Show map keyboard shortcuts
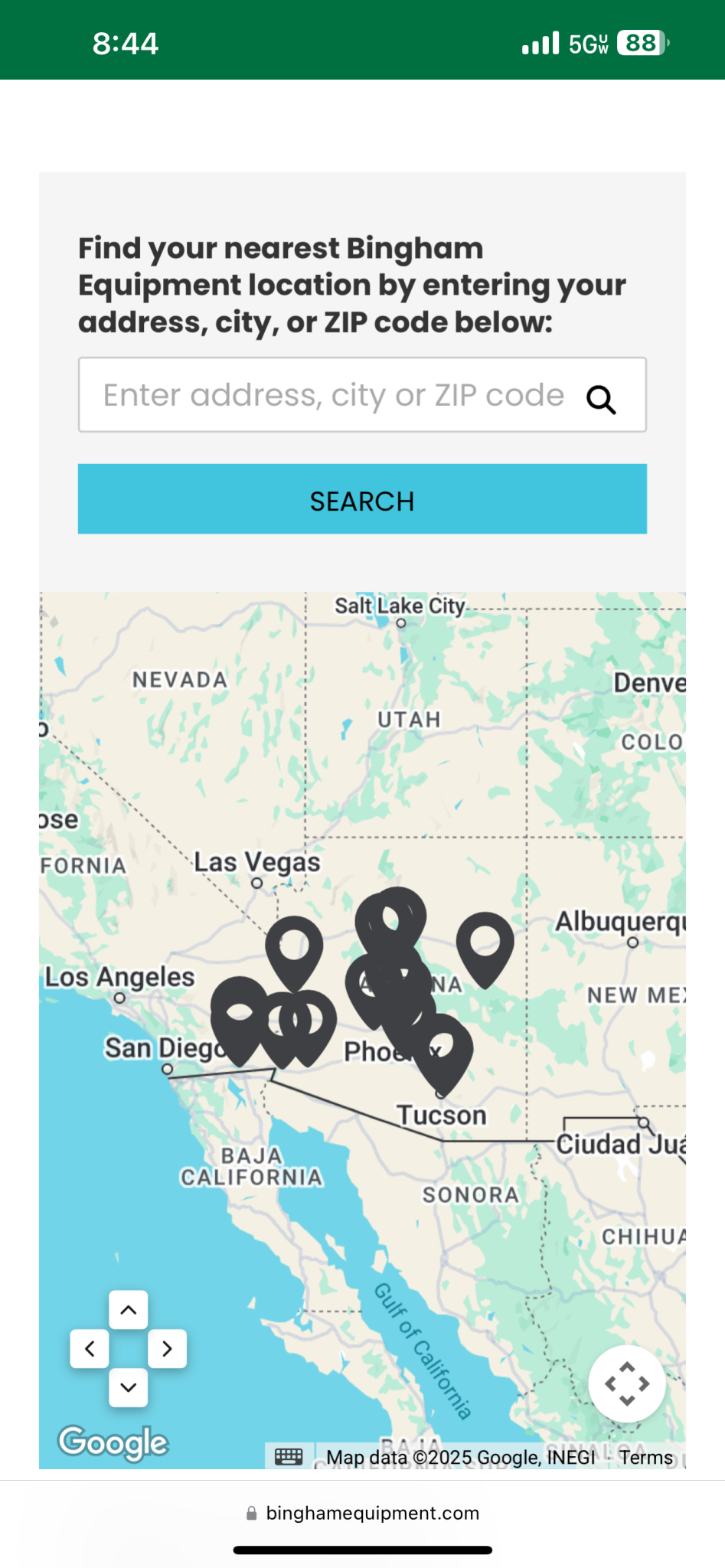Screen dimensions: 725x1568 point(289,1456)
